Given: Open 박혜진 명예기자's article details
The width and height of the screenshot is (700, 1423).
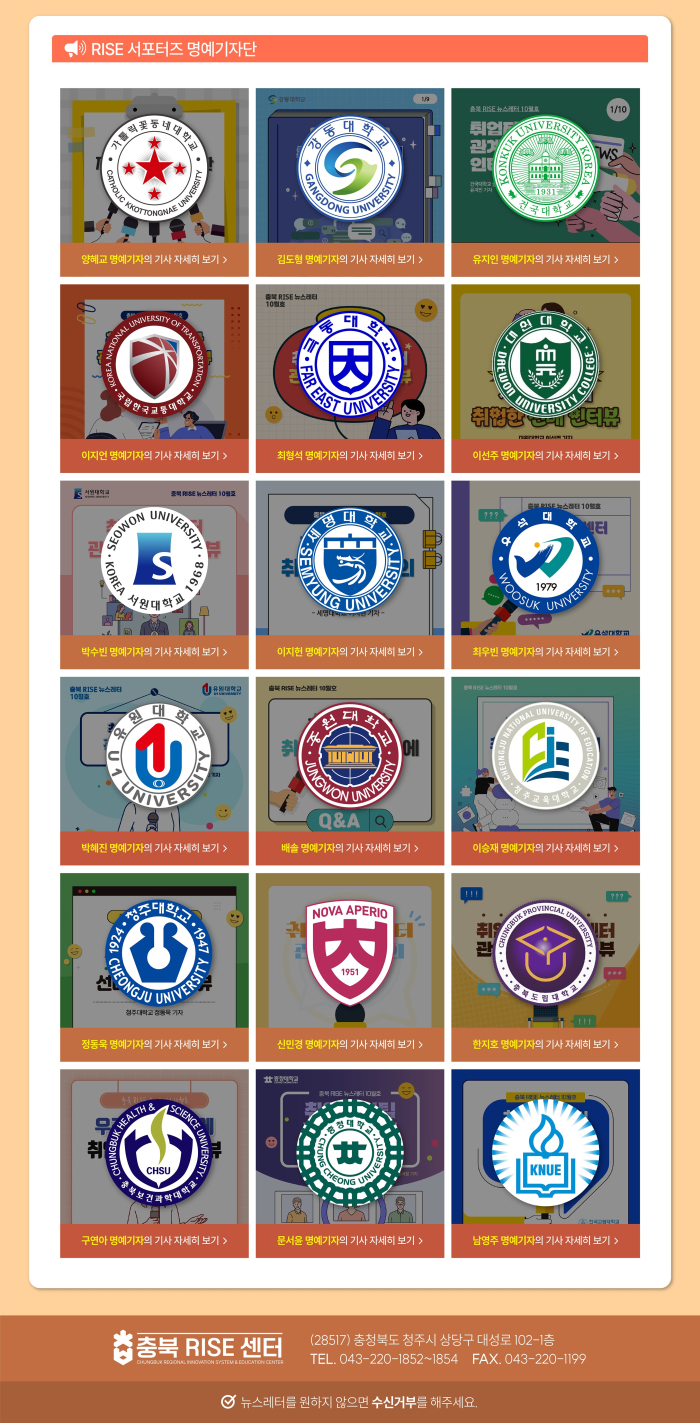Looking at the screenshot, I should (x=154, y=848).
